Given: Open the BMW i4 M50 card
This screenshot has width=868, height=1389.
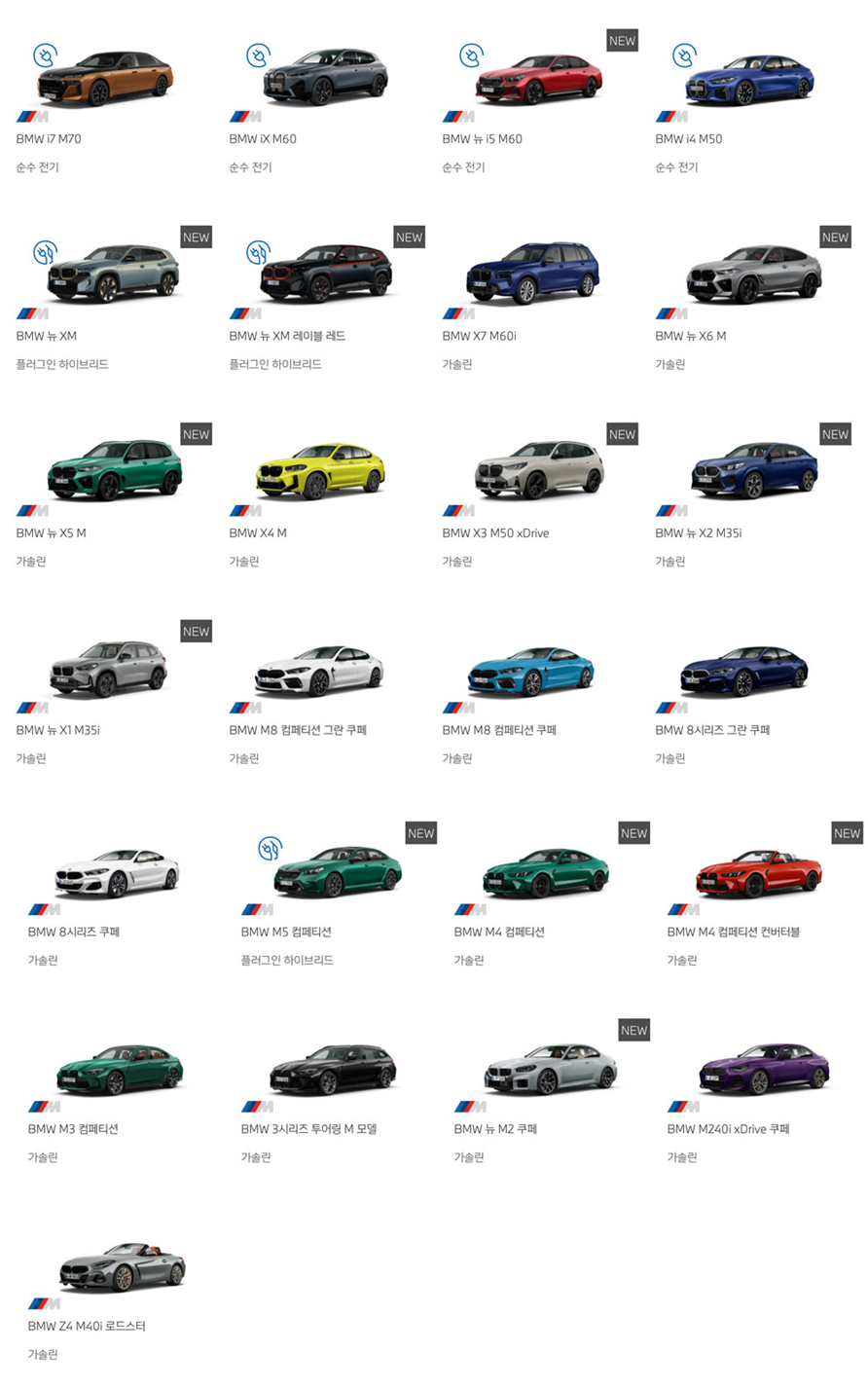Looking at the screenshot, I should 748,79.
